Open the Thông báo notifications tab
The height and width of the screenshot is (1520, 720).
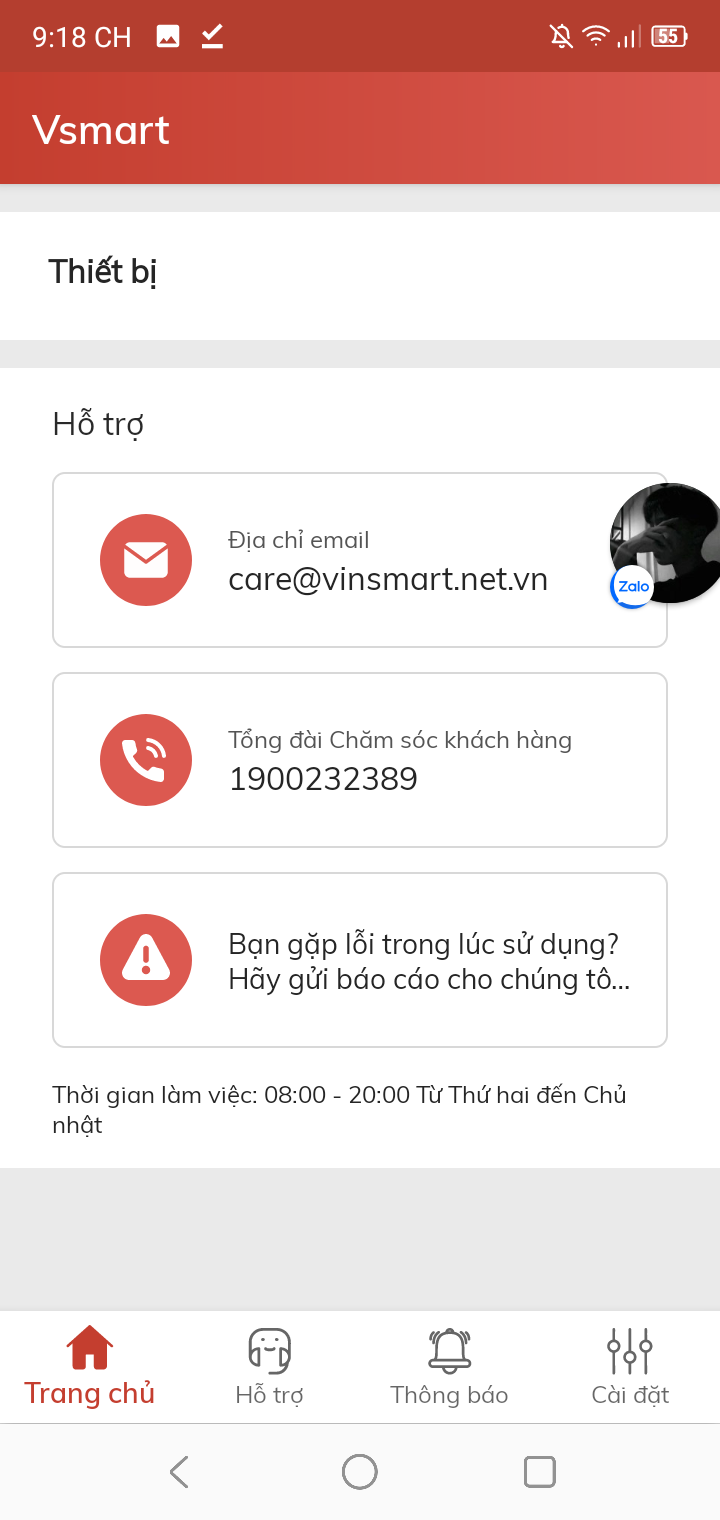[x=449, y=1366]
